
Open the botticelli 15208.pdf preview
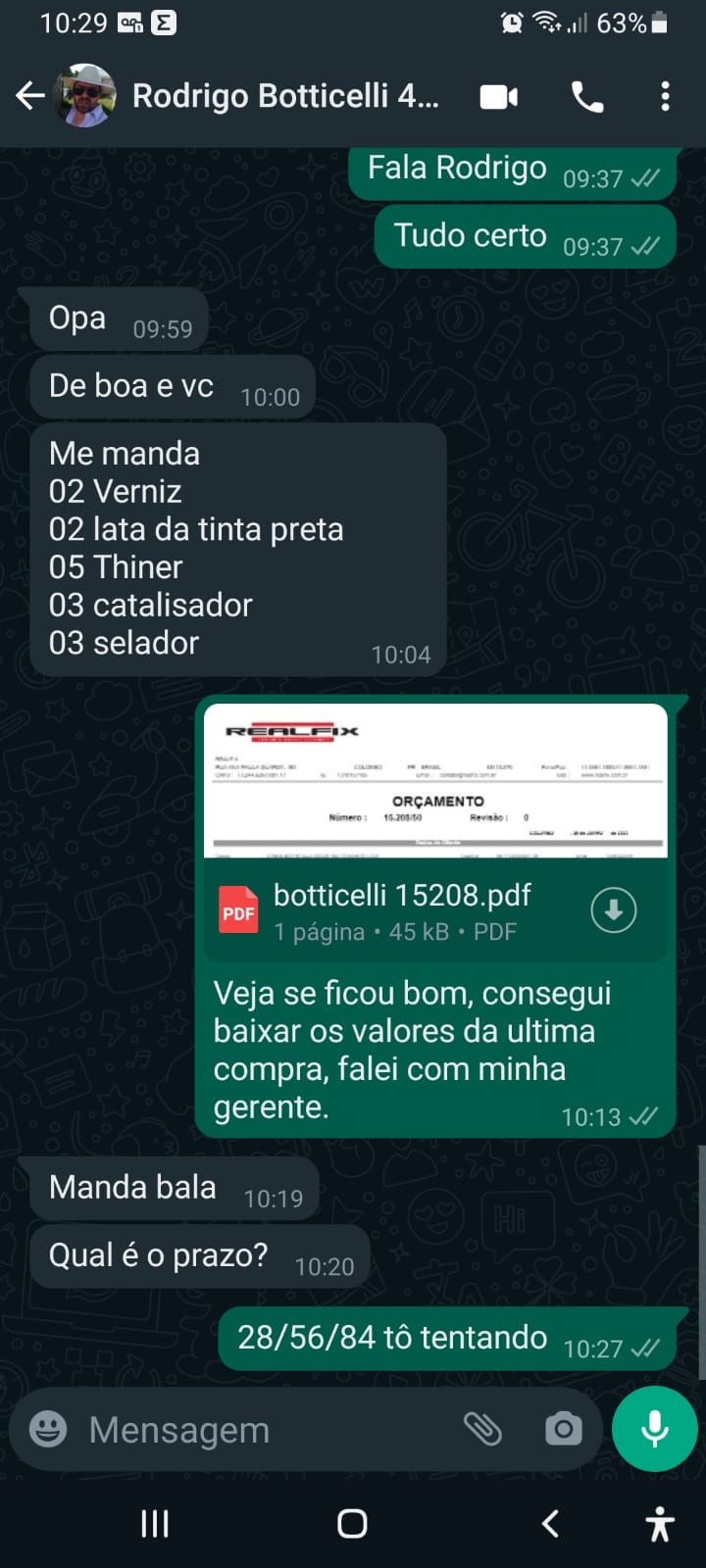point(435,781)
